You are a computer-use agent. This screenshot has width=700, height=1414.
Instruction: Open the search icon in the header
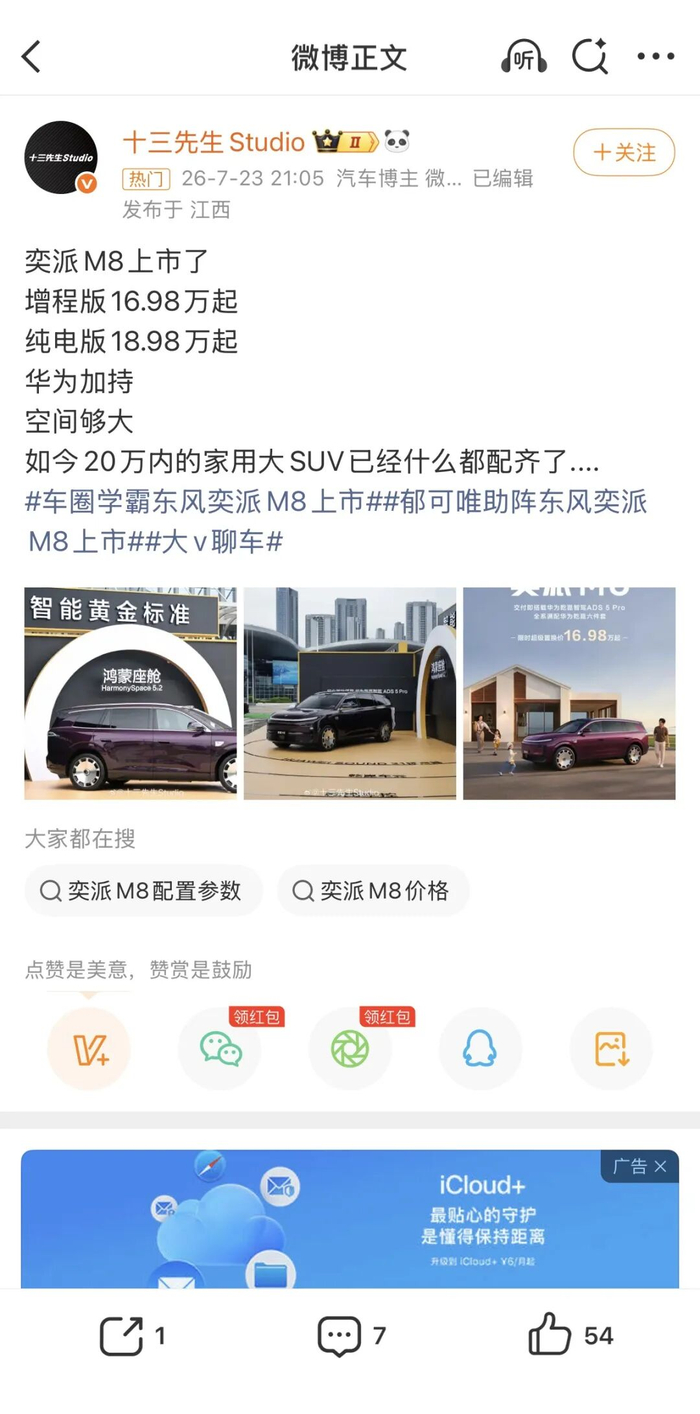tap(590, 57)
